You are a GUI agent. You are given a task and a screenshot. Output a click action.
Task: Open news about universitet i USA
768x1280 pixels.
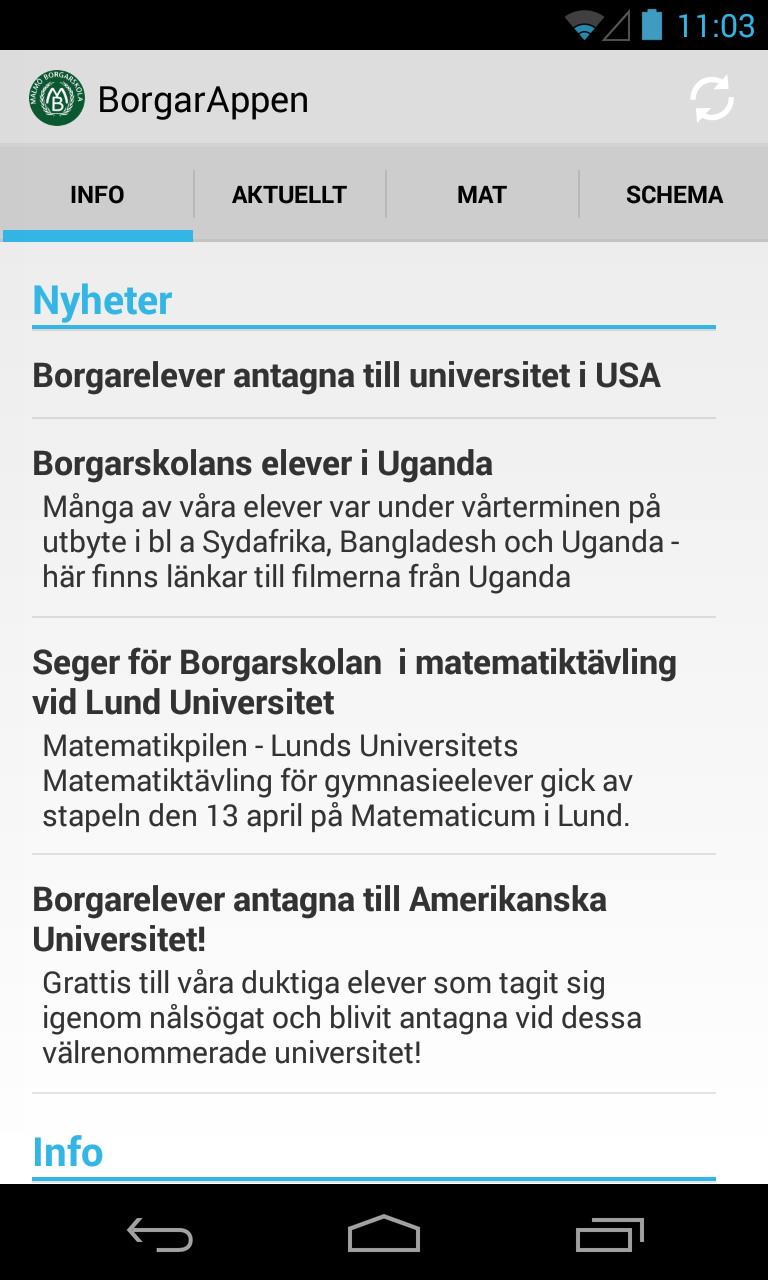tap(346, 376)
